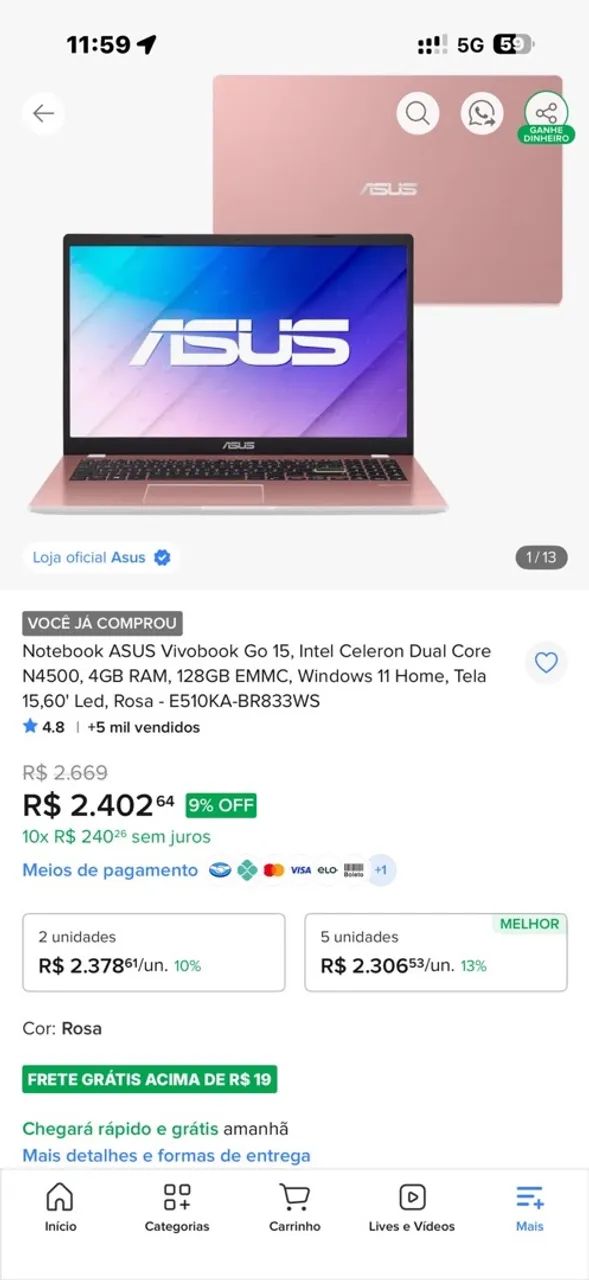Viewport: 589px width, 1280px height.
Task: Switch to the Mais tab
Action: (530, 1208)
